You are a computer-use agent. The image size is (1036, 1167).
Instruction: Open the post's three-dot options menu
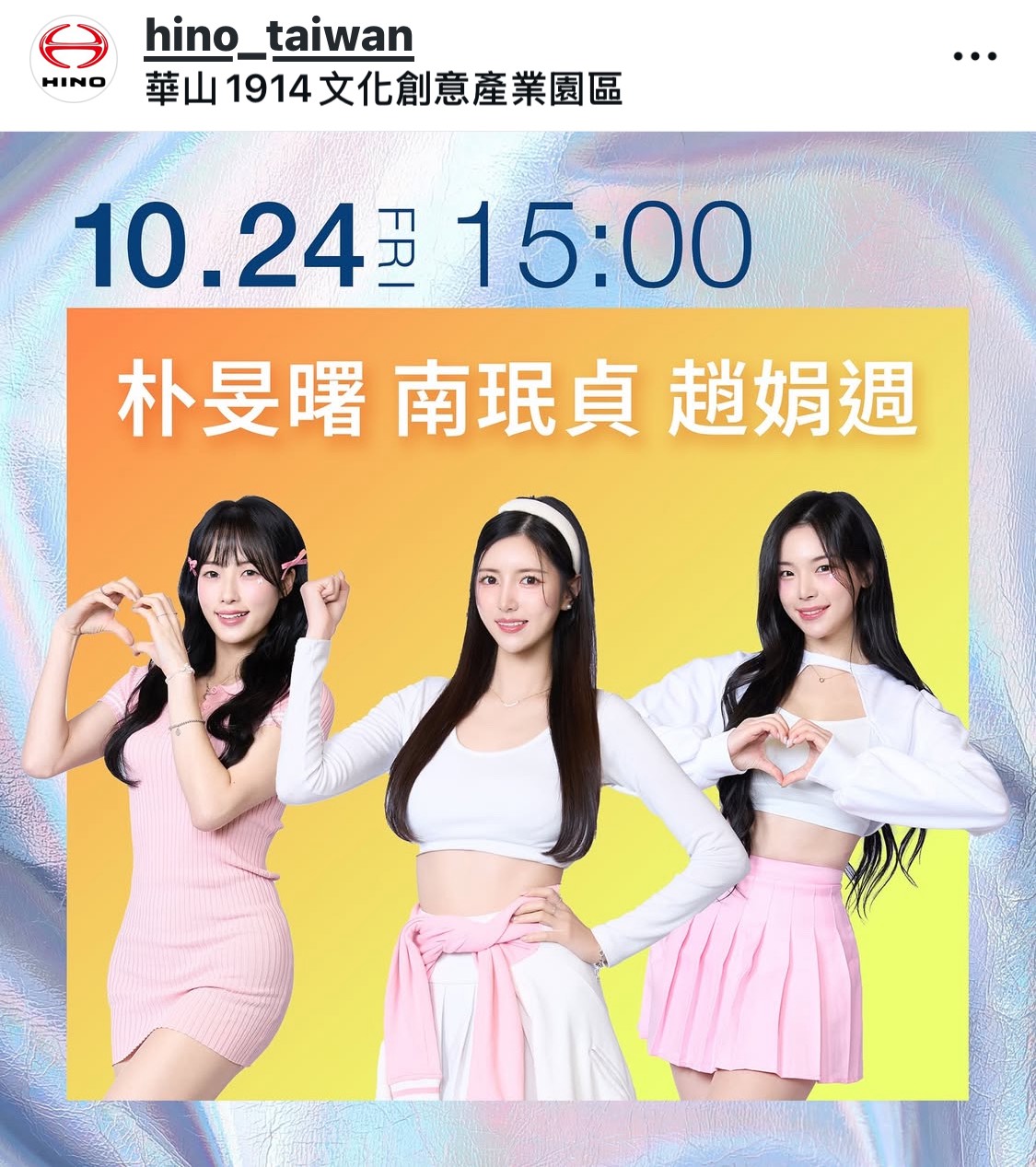(974, 57)
